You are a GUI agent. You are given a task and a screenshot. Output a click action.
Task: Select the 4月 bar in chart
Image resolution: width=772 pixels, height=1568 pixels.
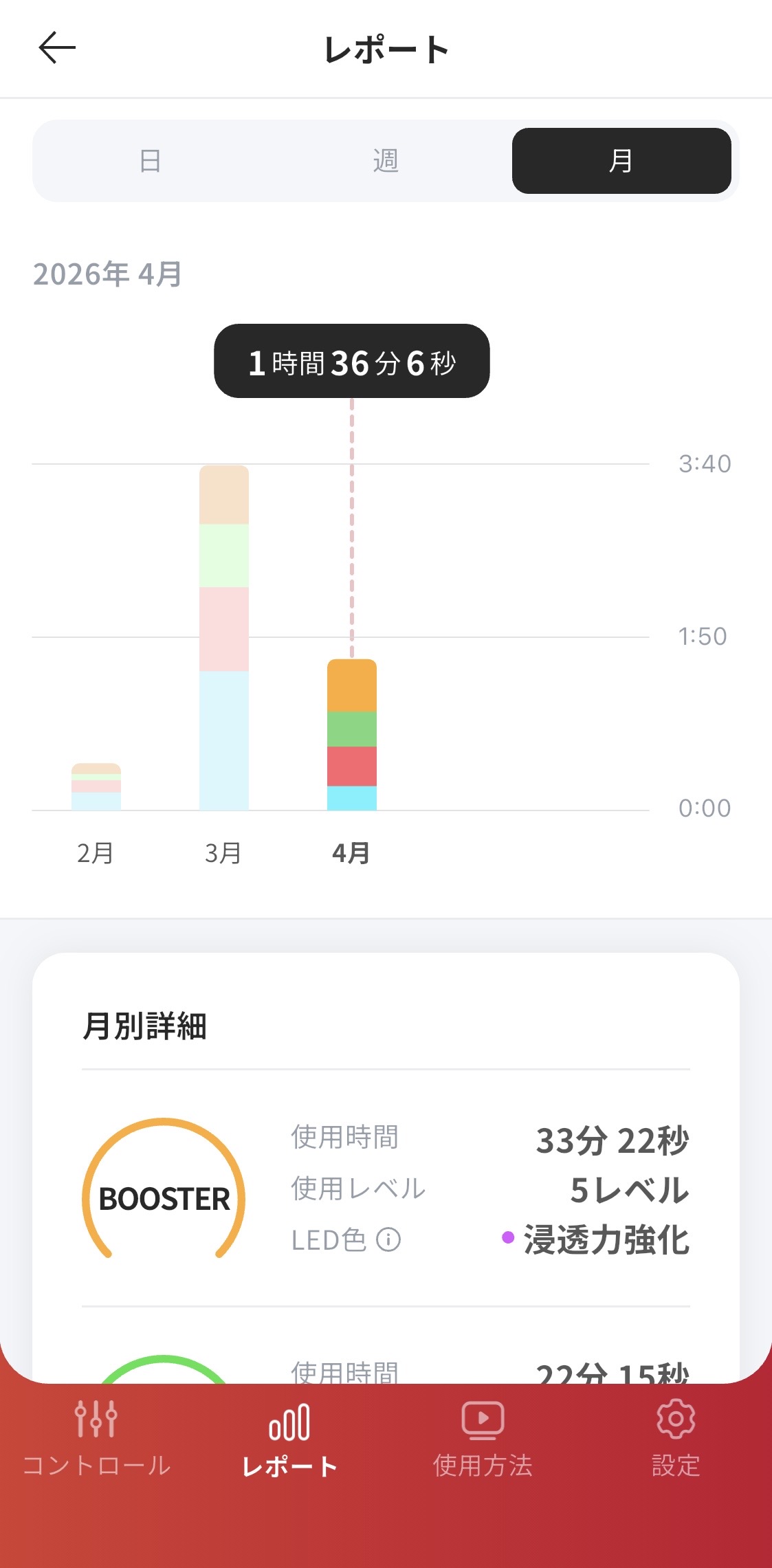tap(352, 734)
